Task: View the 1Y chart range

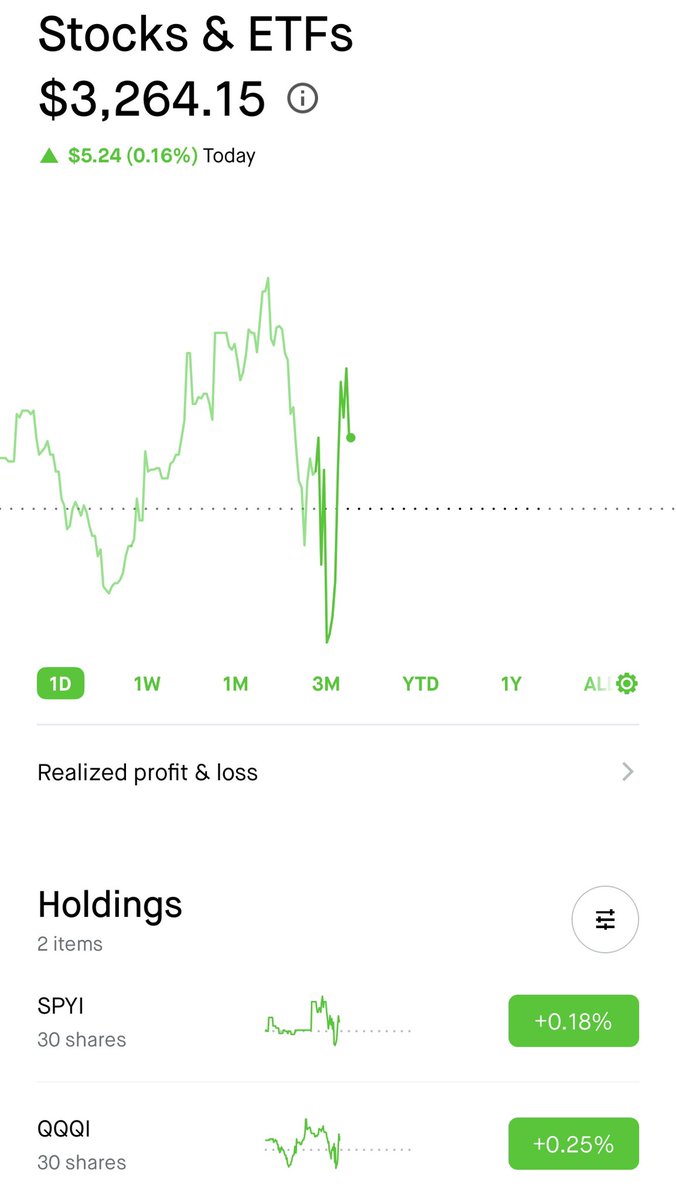Action: tap(511, 684)
